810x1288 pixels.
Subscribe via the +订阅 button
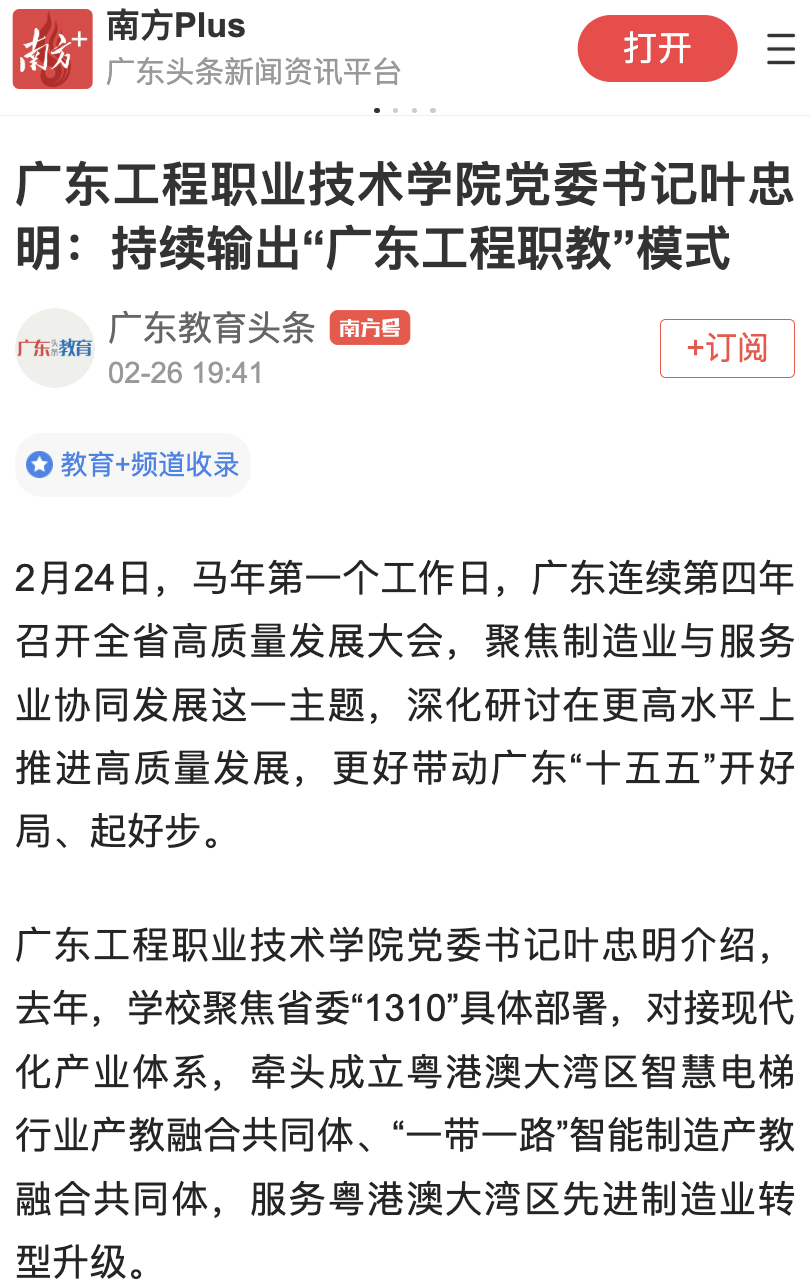727,348
